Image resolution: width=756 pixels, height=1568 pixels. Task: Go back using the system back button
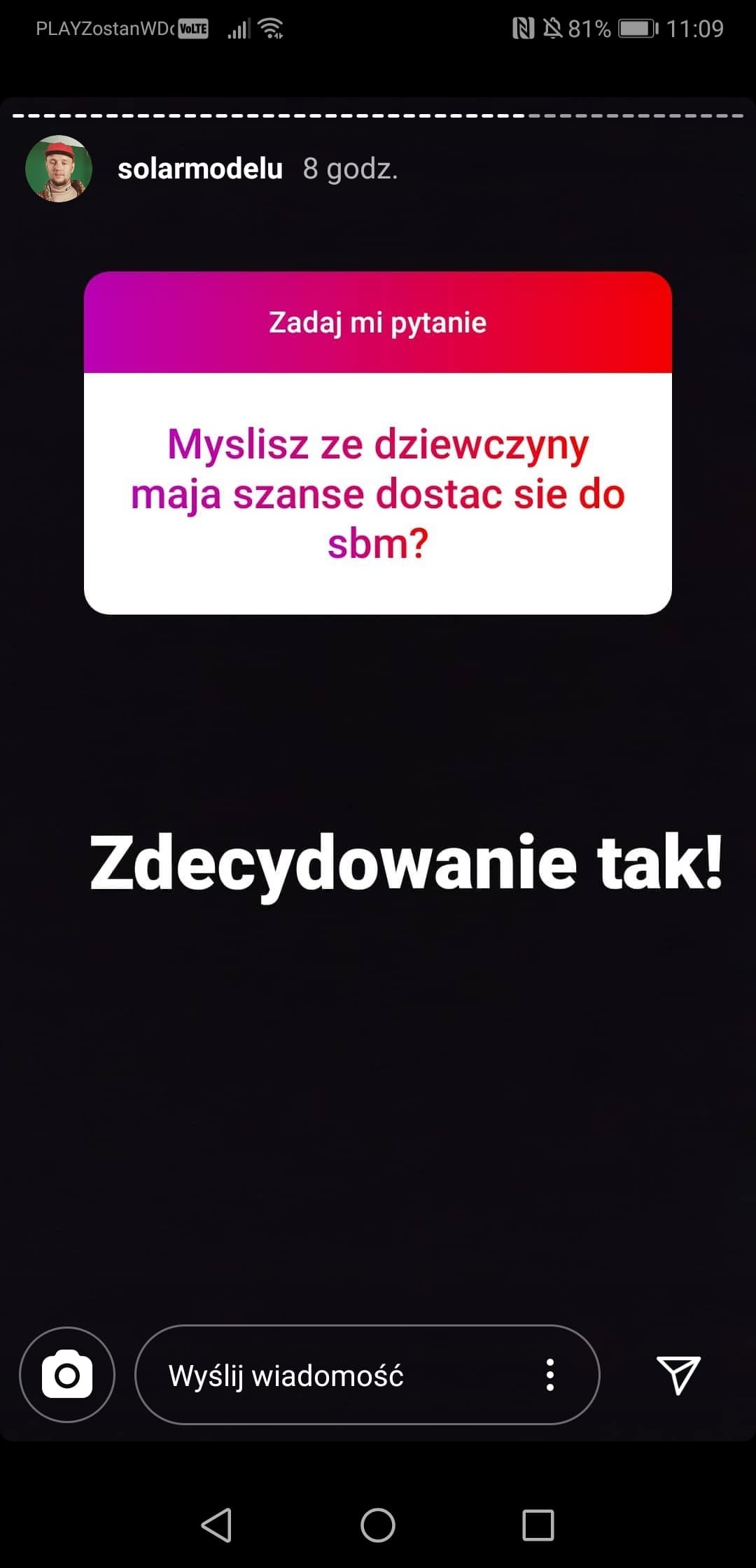tap(217, 1525)
